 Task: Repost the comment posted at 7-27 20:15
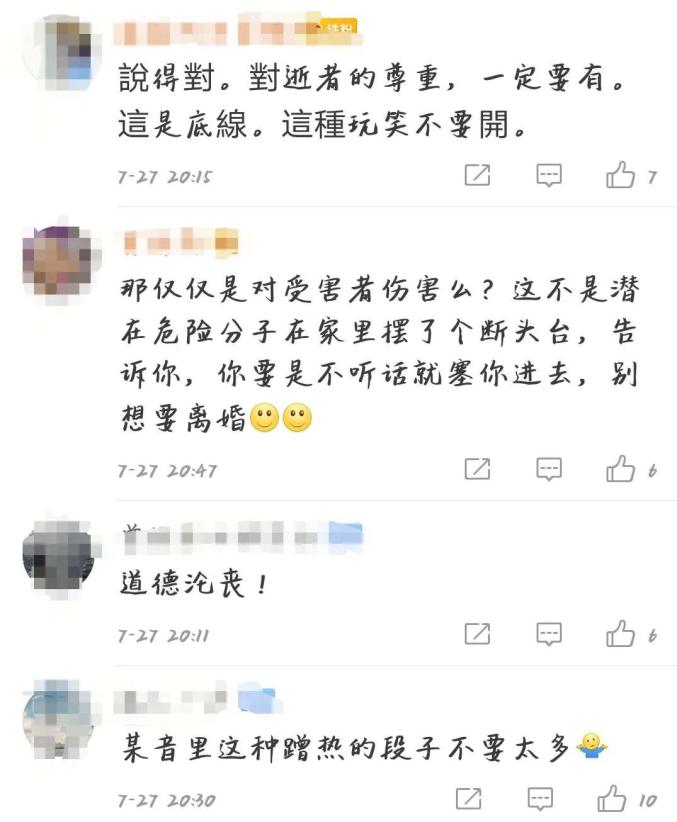[478, 176]
